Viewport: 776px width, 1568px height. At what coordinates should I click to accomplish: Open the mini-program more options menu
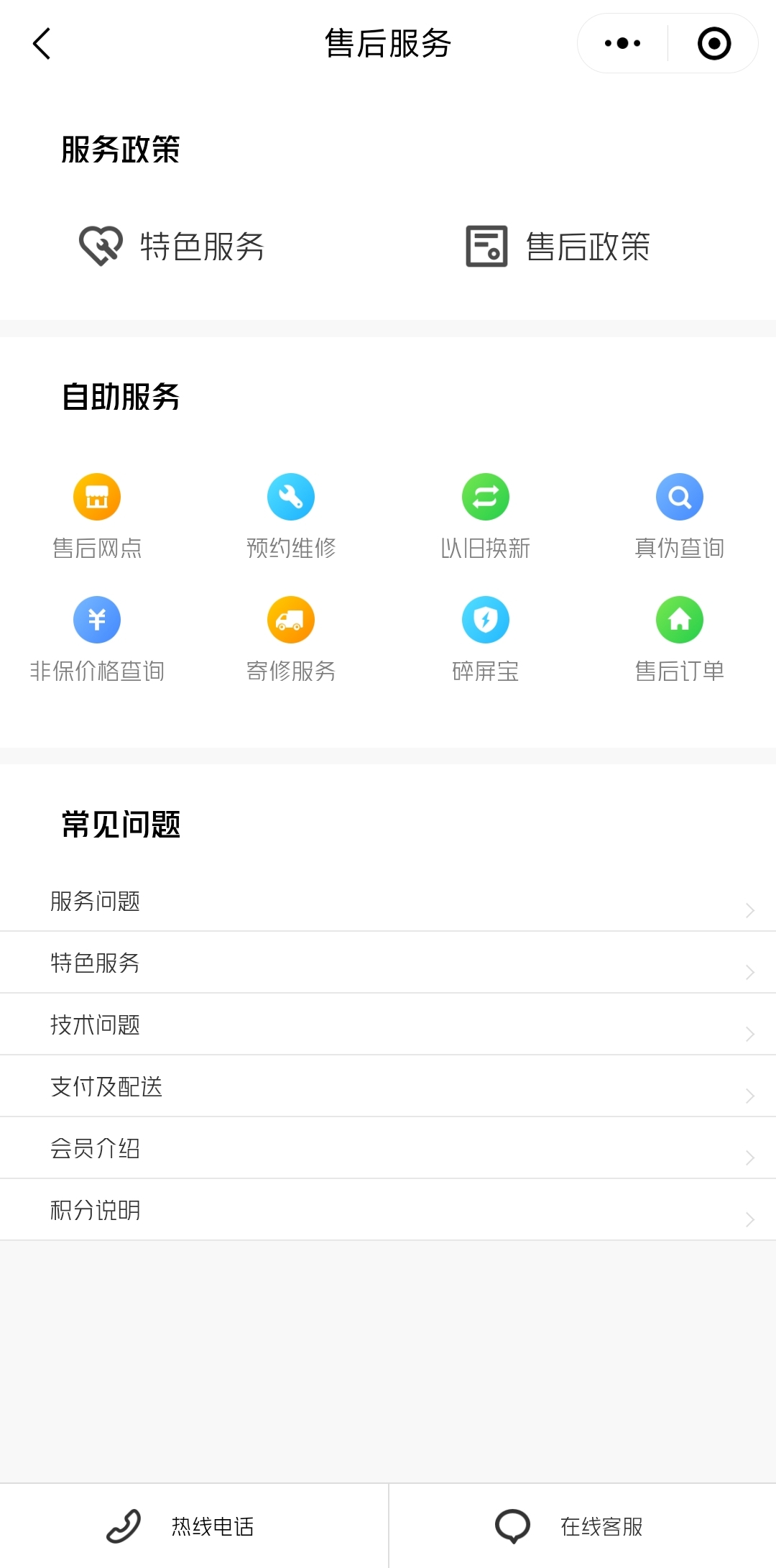pyautogui.click(x=622, y=44)
